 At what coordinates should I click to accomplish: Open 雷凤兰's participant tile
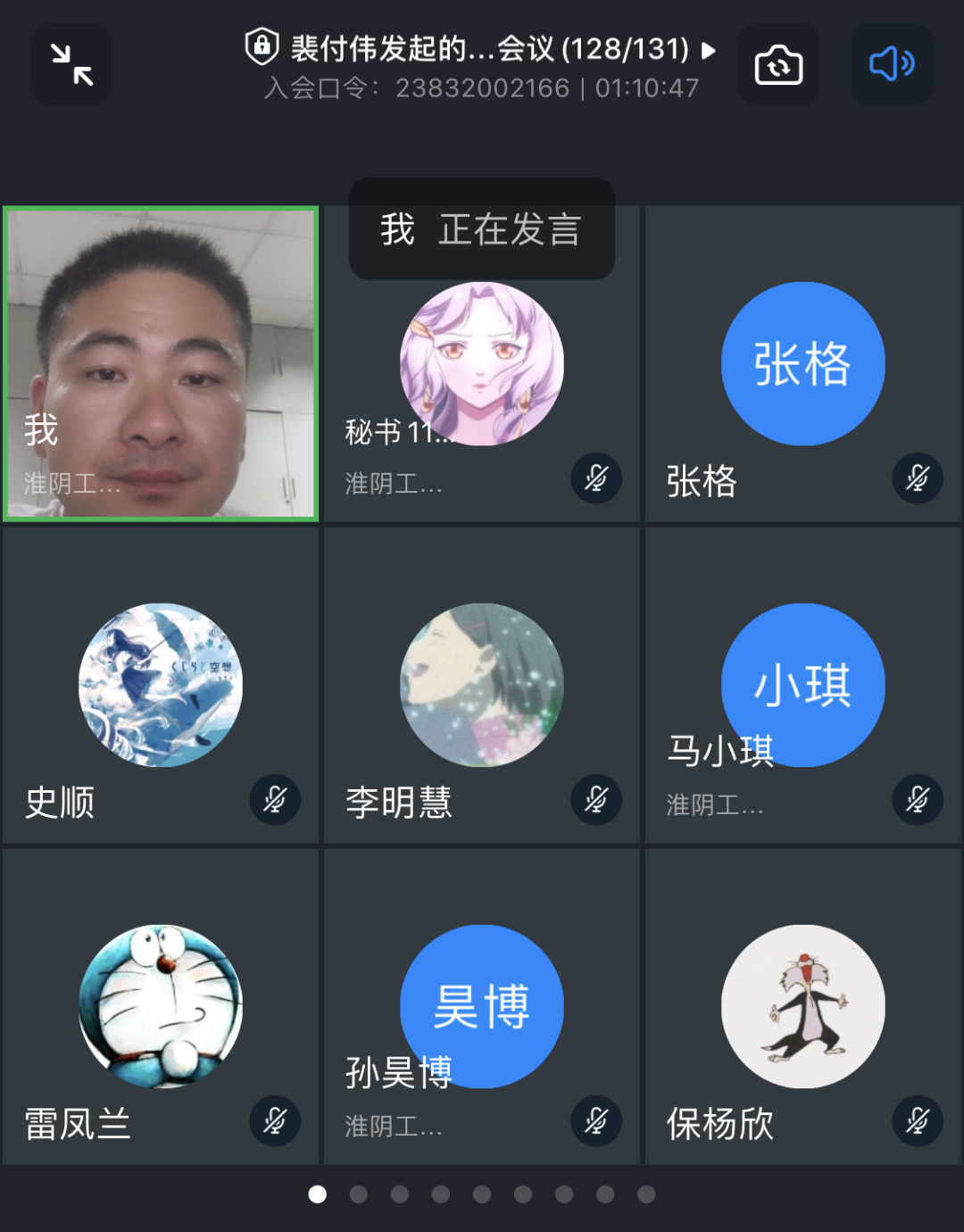pyautogui.click(x=161, y=1006)
